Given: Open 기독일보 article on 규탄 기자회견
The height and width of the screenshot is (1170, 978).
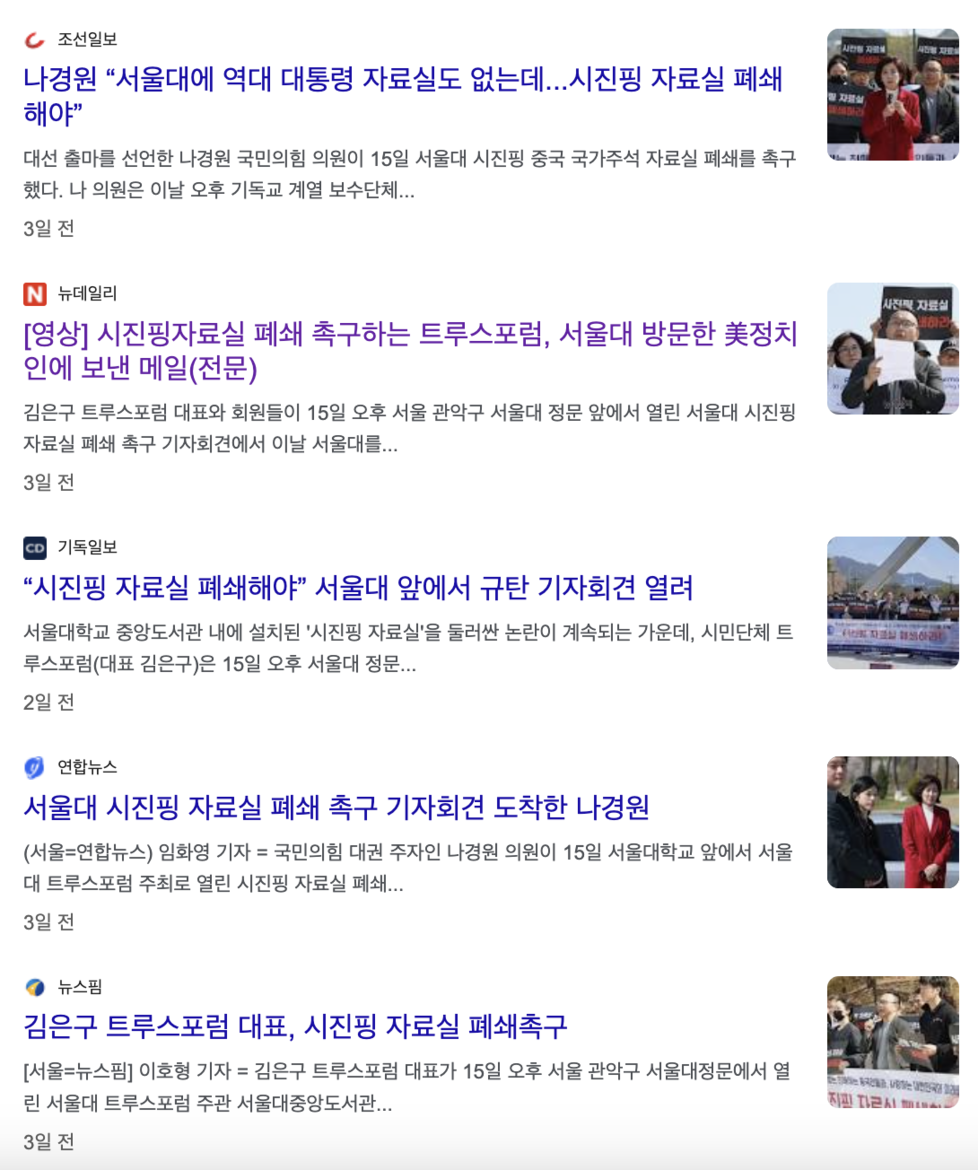Looking at the screenshot, I should pyautogui.click(x=358, y=587).
